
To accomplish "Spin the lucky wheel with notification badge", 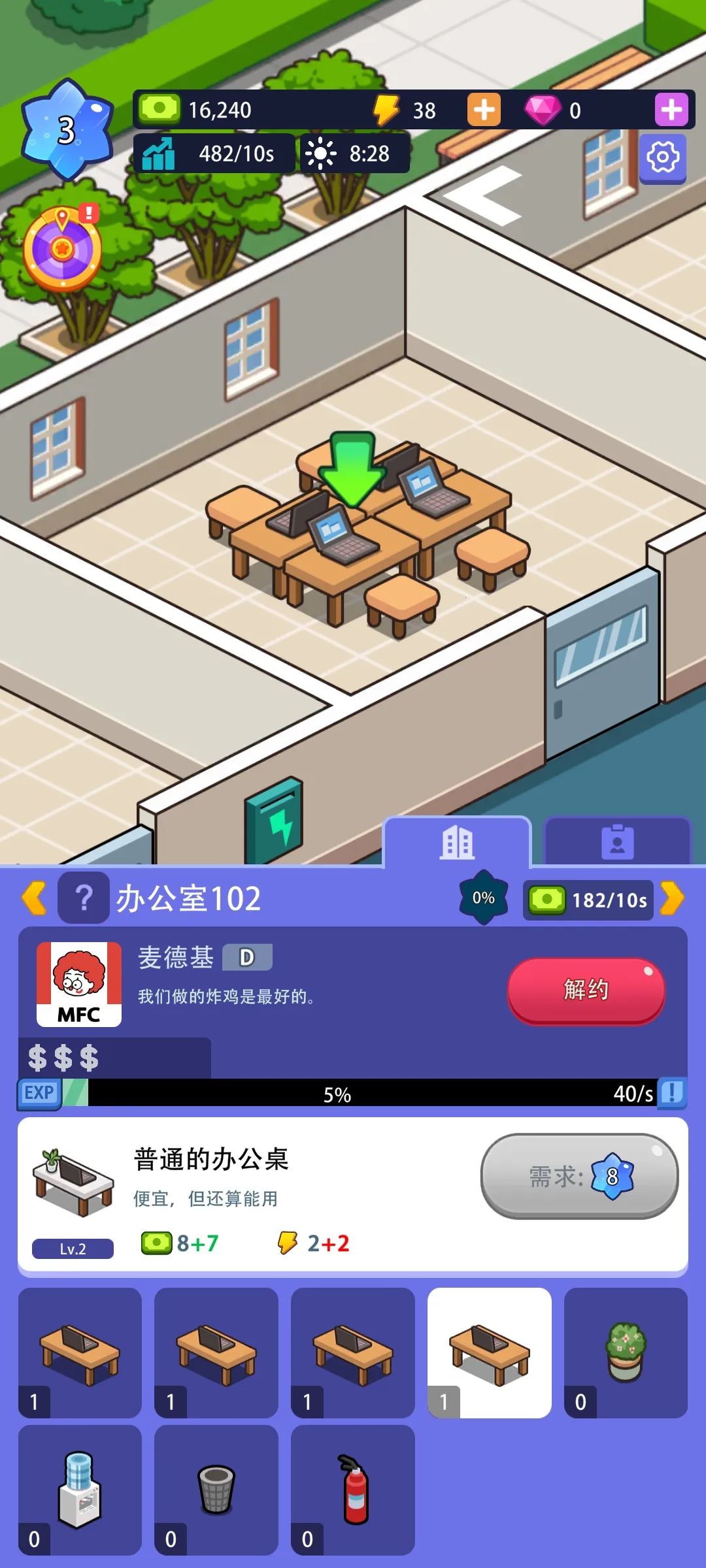I will [62, 247].
